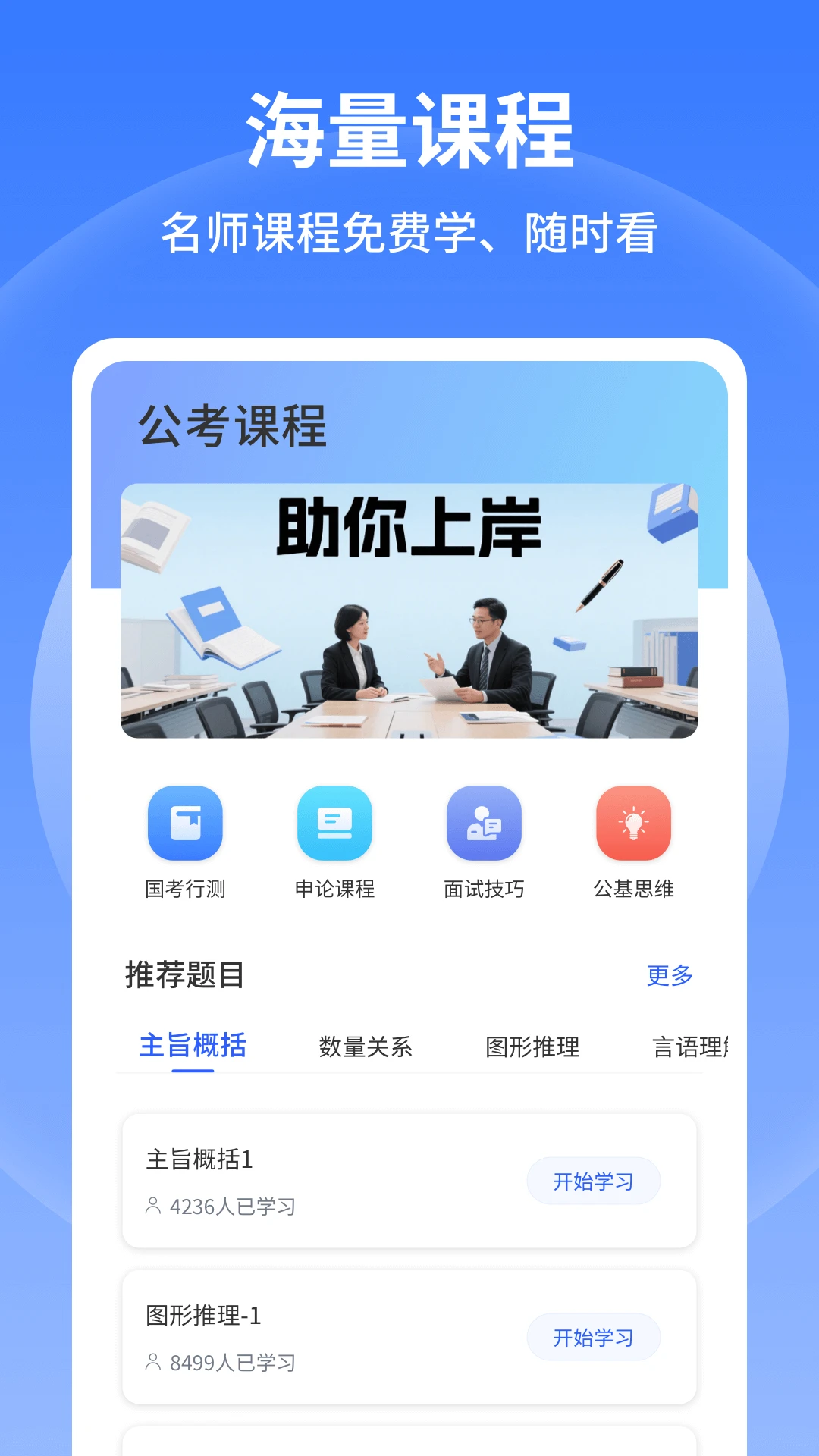Click the person icon beside 4236人已学习
Viewport: 819px width, 1456px height.
(152, 1206)
